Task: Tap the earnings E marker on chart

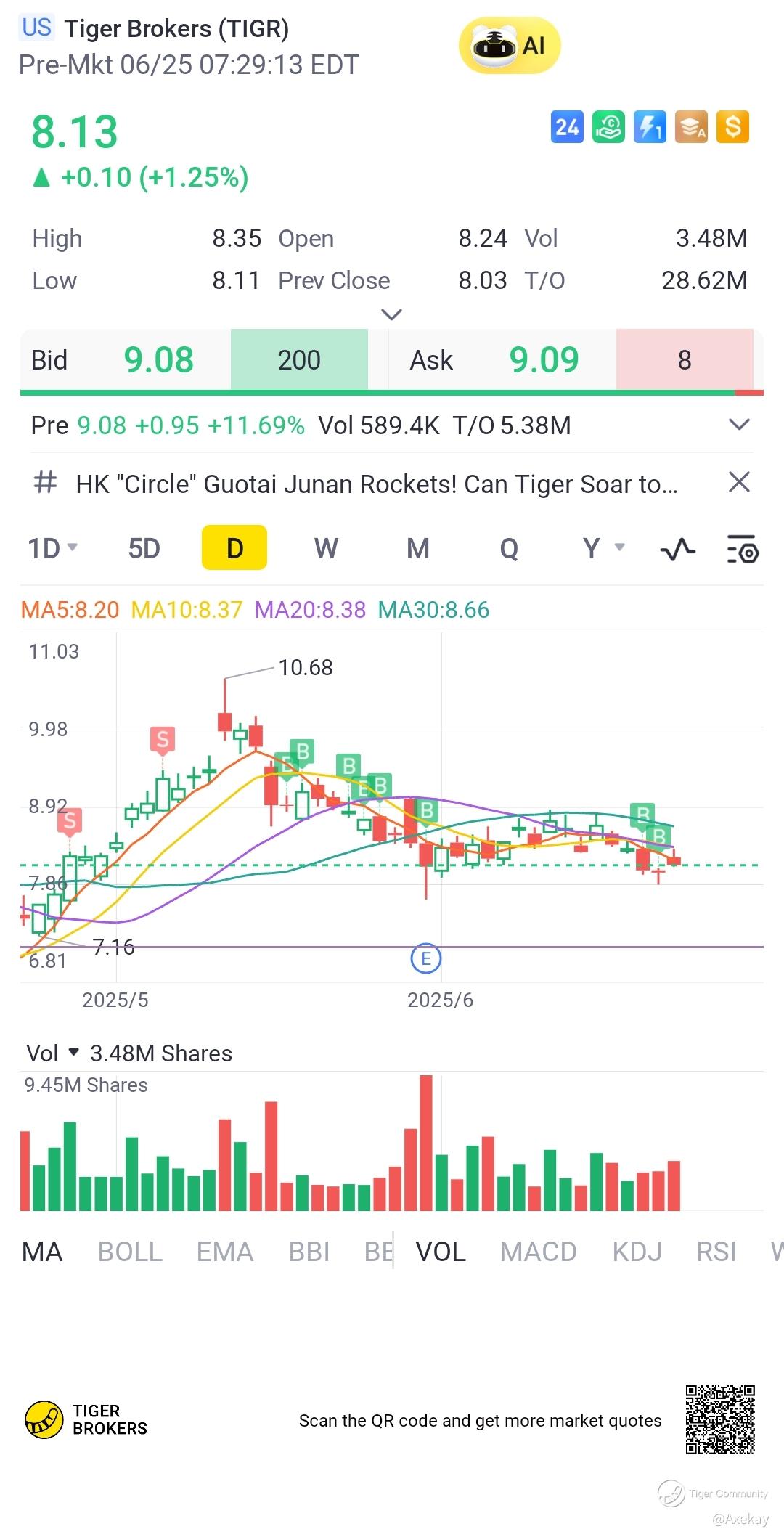Action: pos(426,958)
